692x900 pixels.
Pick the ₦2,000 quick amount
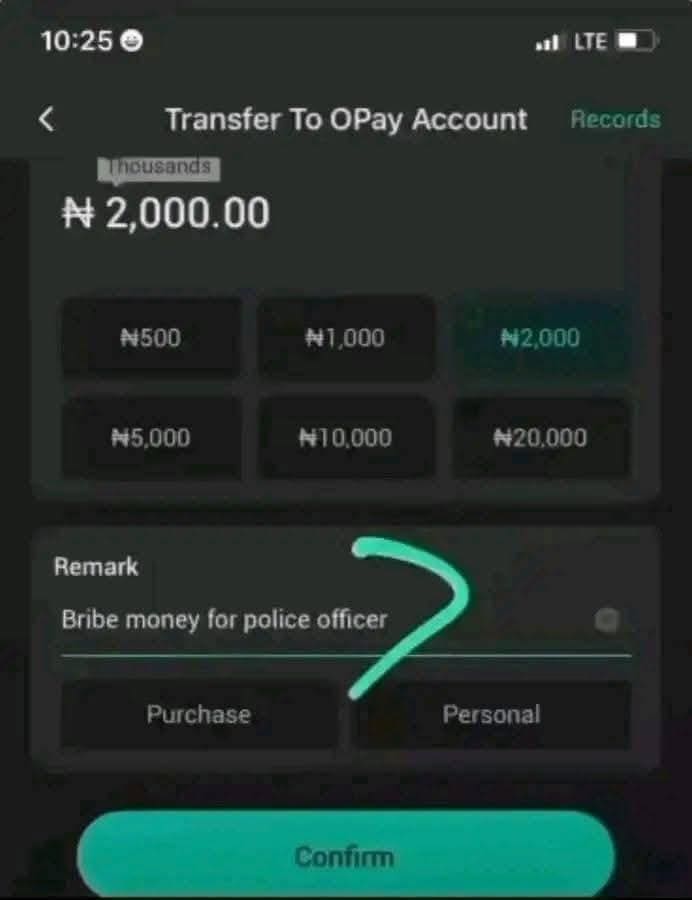click(540, 338)
